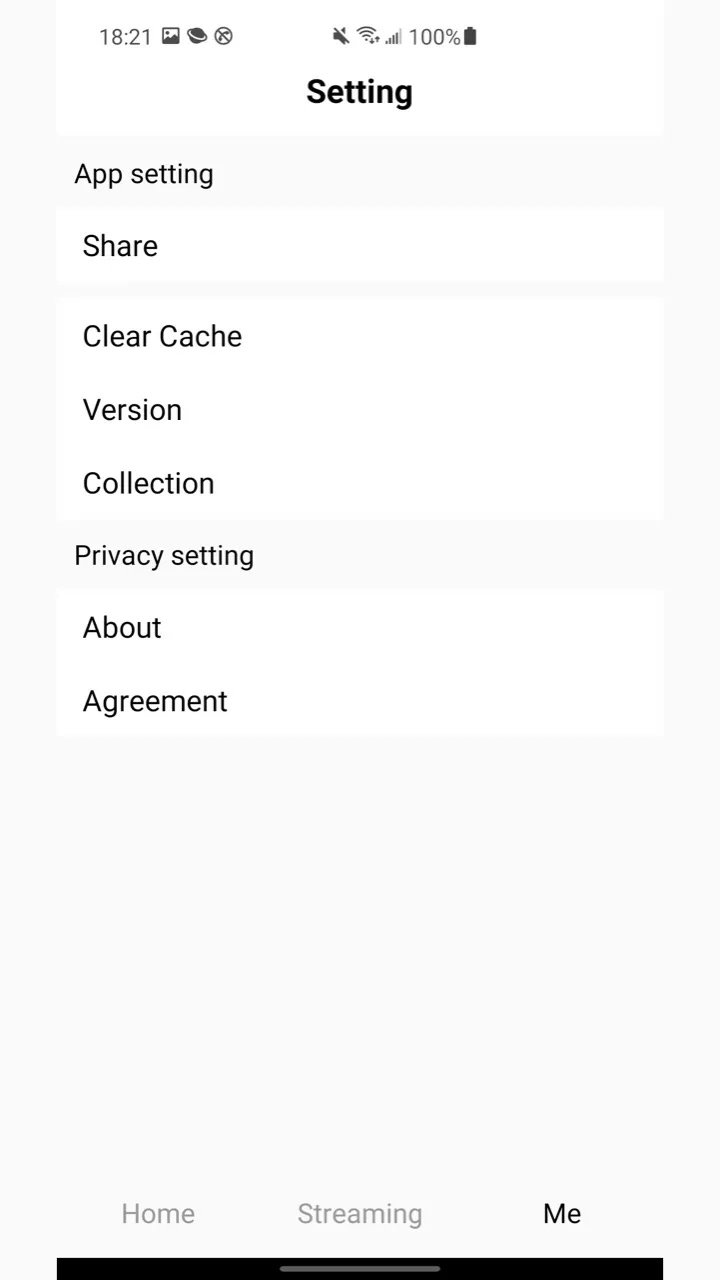Viewport: 720px width, 1280px height.
Task: Tap the Wi-Fi icon in the status bar
Action: (x=367, y=34)
